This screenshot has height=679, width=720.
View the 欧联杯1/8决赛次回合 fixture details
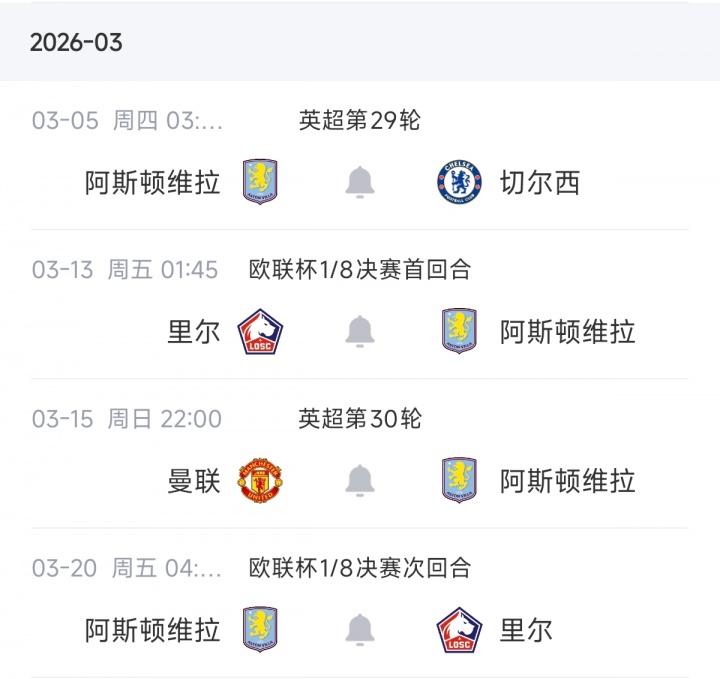coord(359,568)
